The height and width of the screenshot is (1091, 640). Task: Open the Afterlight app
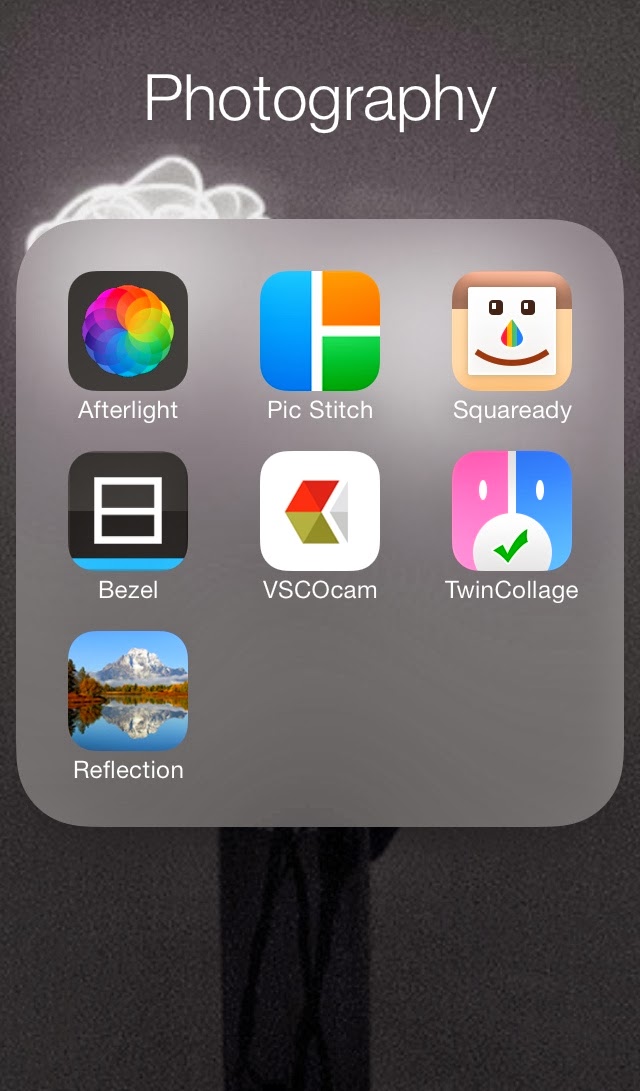[128, 331]
